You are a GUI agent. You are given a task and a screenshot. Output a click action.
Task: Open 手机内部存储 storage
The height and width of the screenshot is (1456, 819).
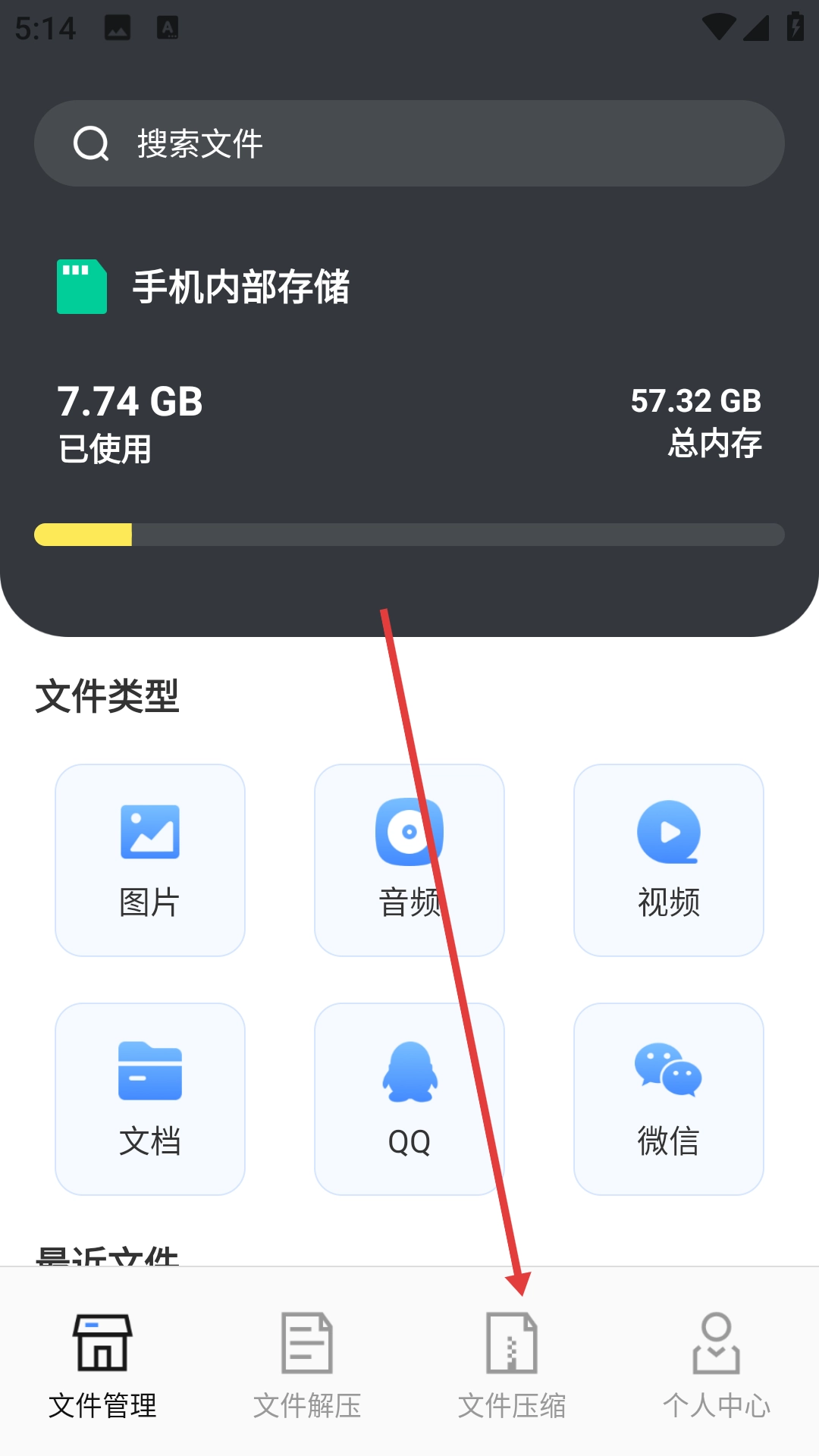pos(241,287)
